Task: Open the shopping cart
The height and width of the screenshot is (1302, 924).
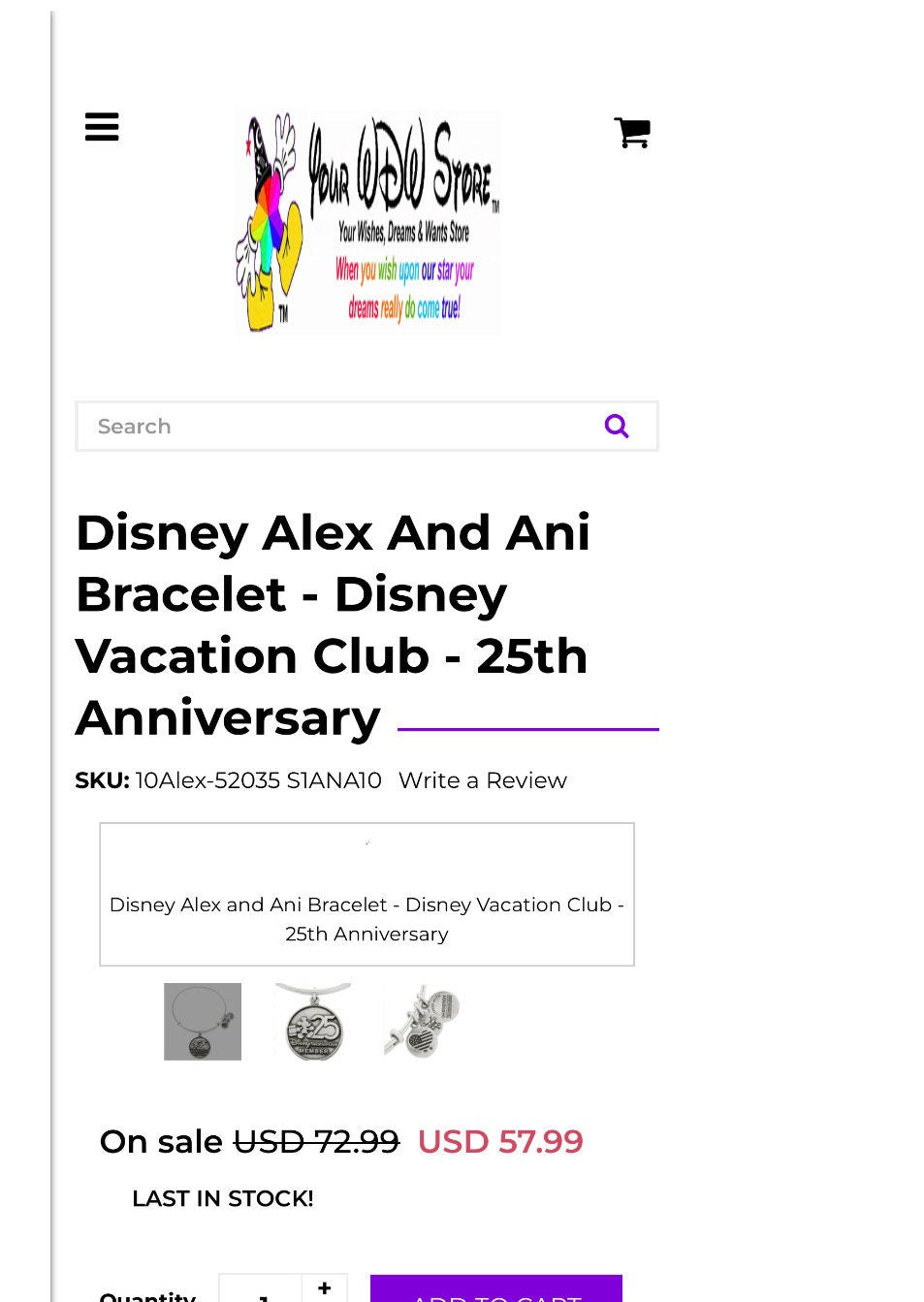Action: [x=632, y=132]
